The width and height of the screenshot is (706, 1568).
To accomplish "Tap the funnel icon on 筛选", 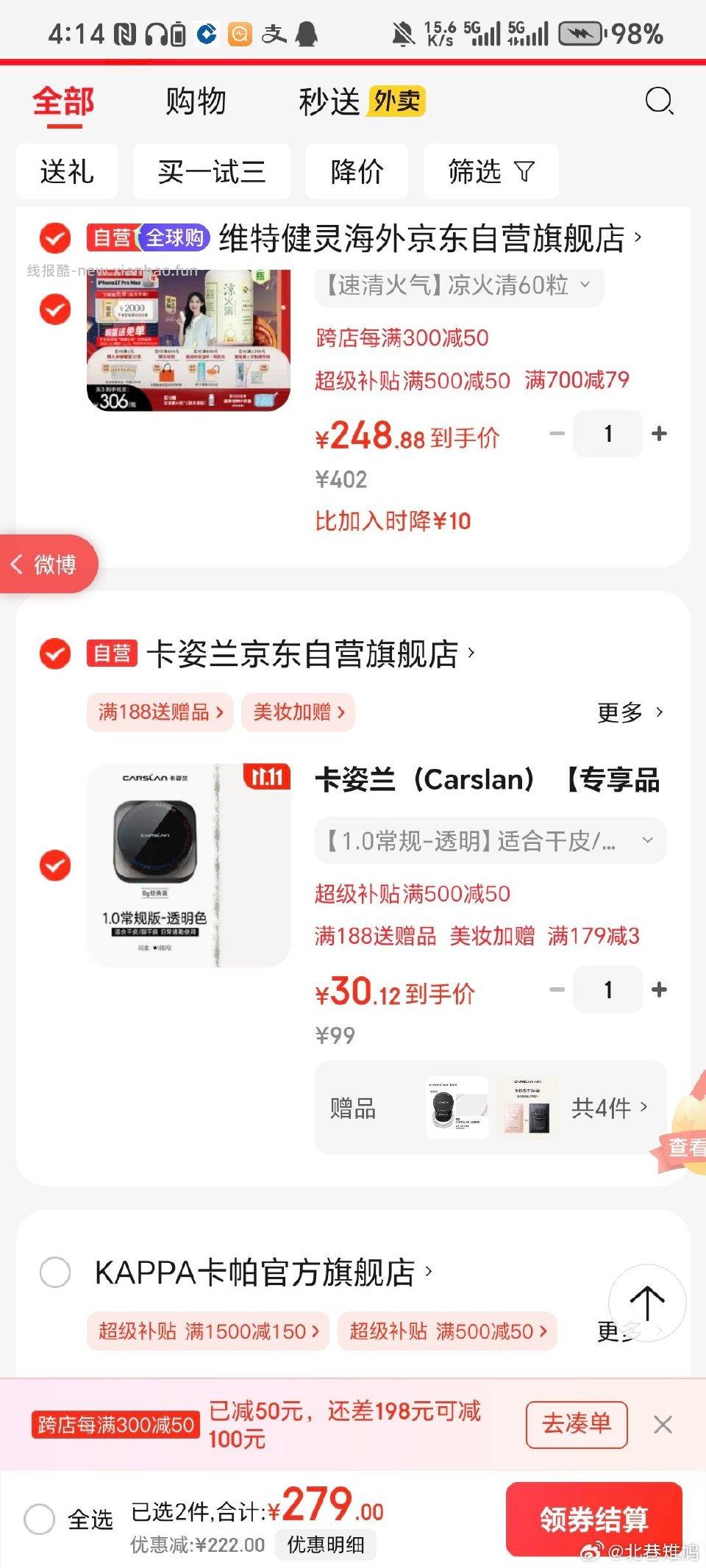I will (x=524, y=172).
